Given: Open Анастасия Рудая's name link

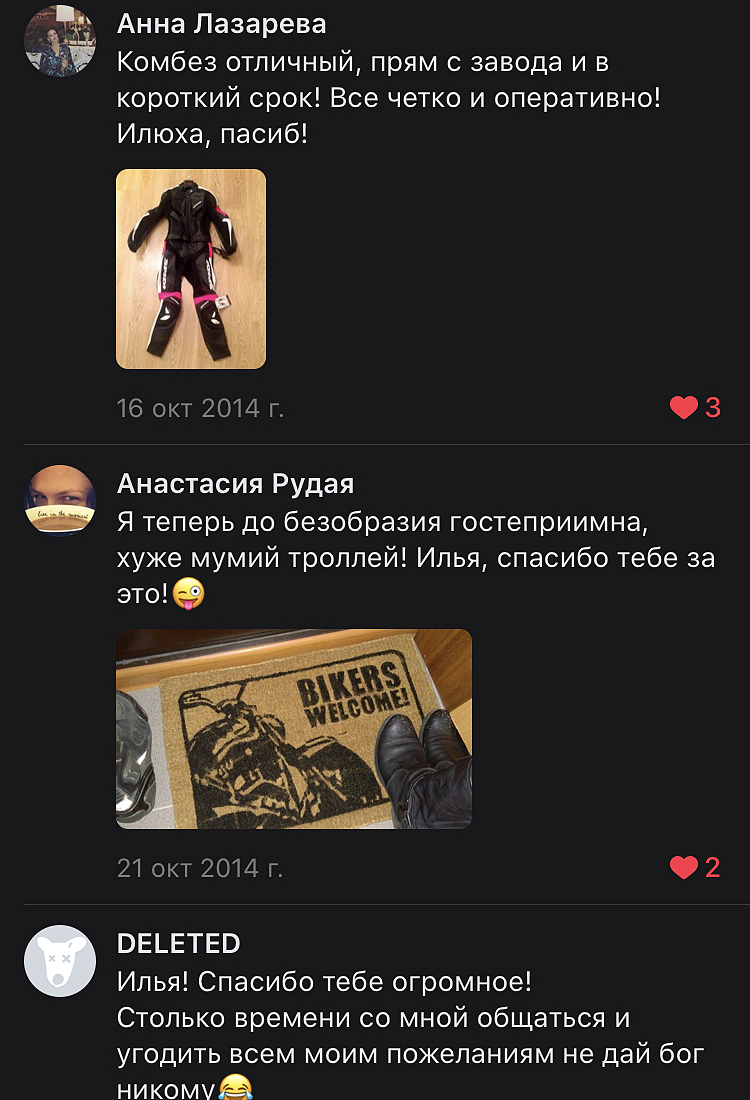Looking at the screenshot, I should (235, 484).
